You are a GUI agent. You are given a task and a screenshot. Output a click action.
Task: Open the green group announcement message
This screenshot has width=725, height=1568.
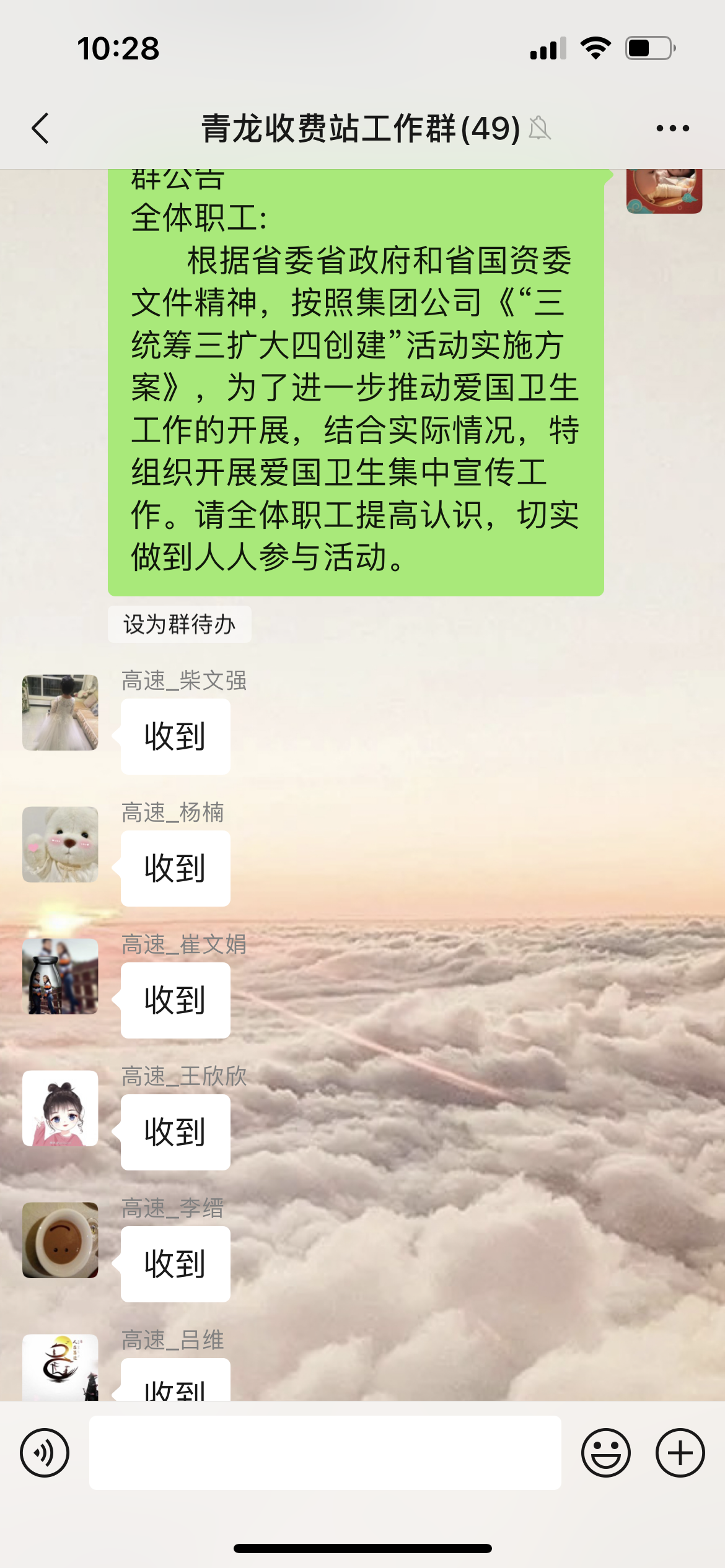pos(356,383)
